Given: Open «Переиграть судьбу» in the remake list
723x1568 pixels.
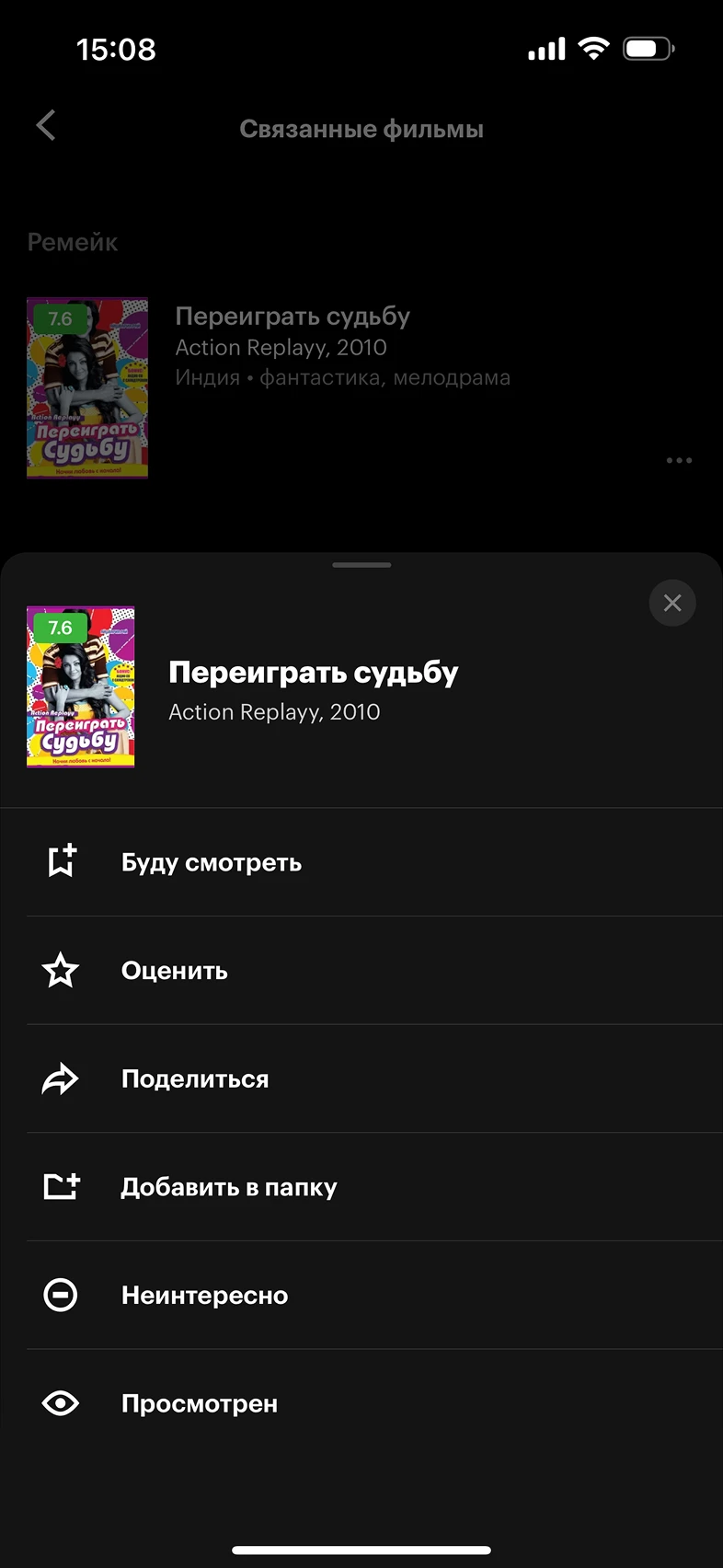Looking at the screenshot, I should [x=293, y=317].
